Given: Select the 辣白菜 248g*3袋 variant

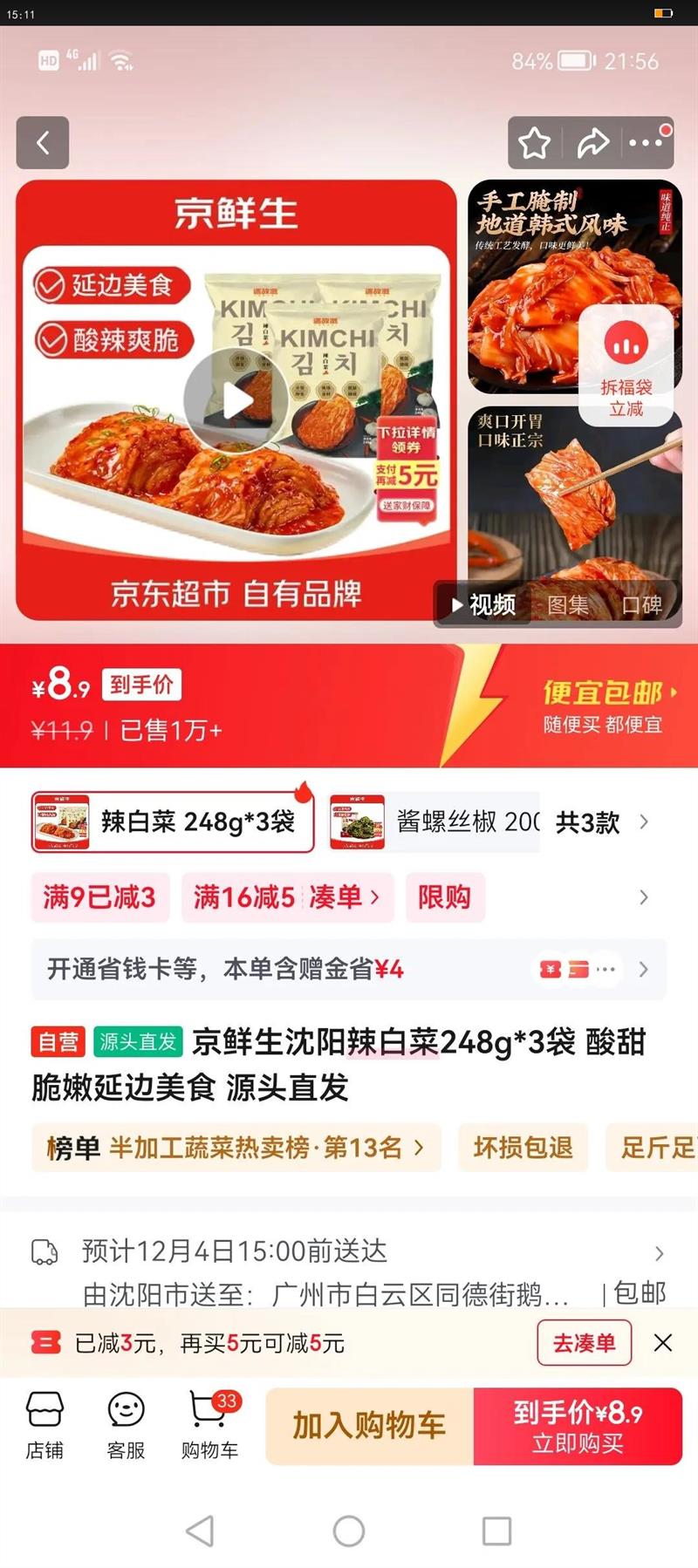Looking at the screenshot, I should click(172, 821).
